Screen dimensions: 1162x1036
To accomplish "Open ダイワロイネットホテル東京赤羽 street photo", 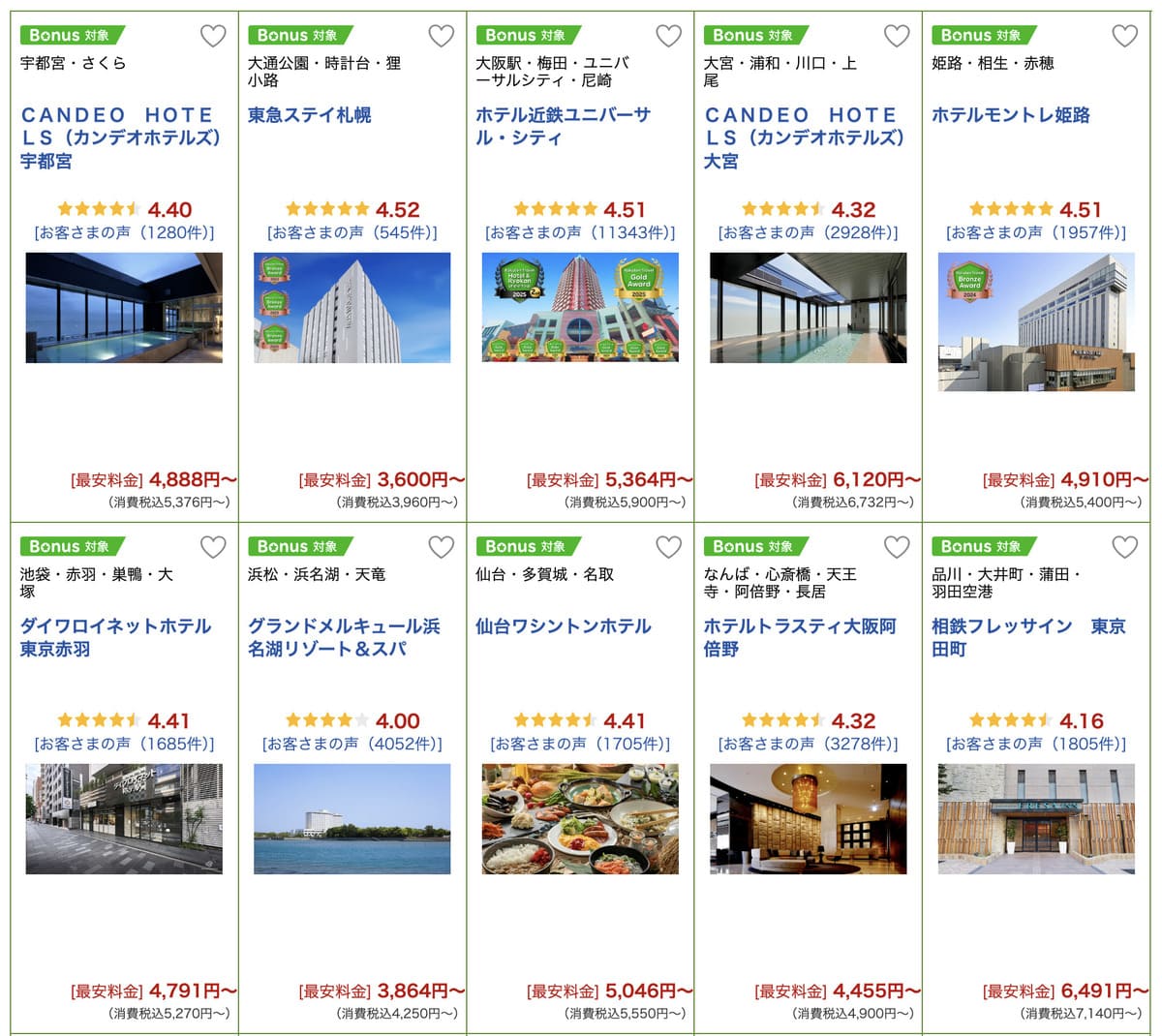I will (x=124, y=818).
